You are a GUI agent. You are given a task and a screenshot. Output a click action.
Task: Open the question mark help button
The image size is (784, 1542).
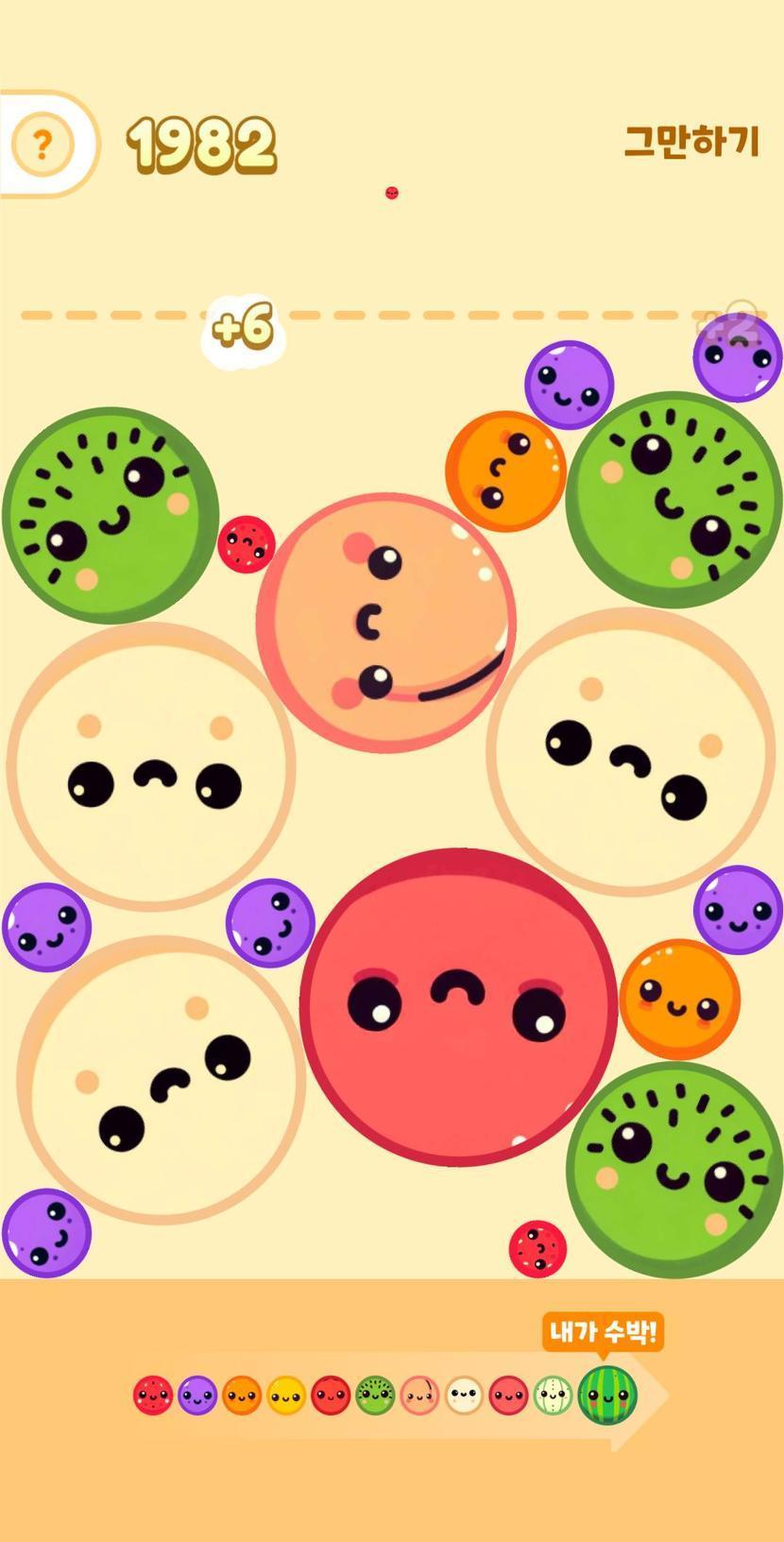pos(42,145)
